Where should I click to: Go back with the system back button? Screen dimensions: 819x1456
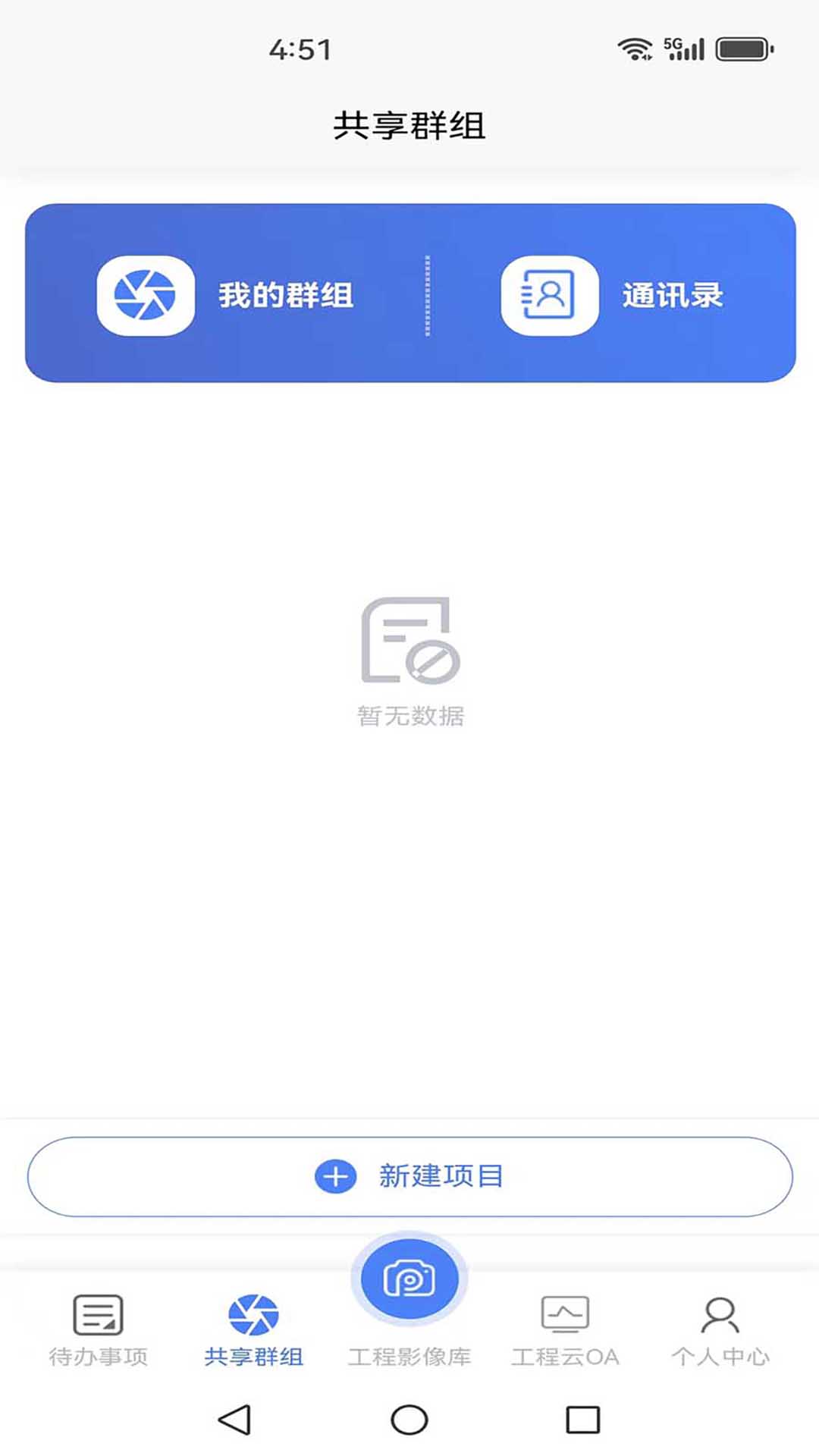(234, 1420)
